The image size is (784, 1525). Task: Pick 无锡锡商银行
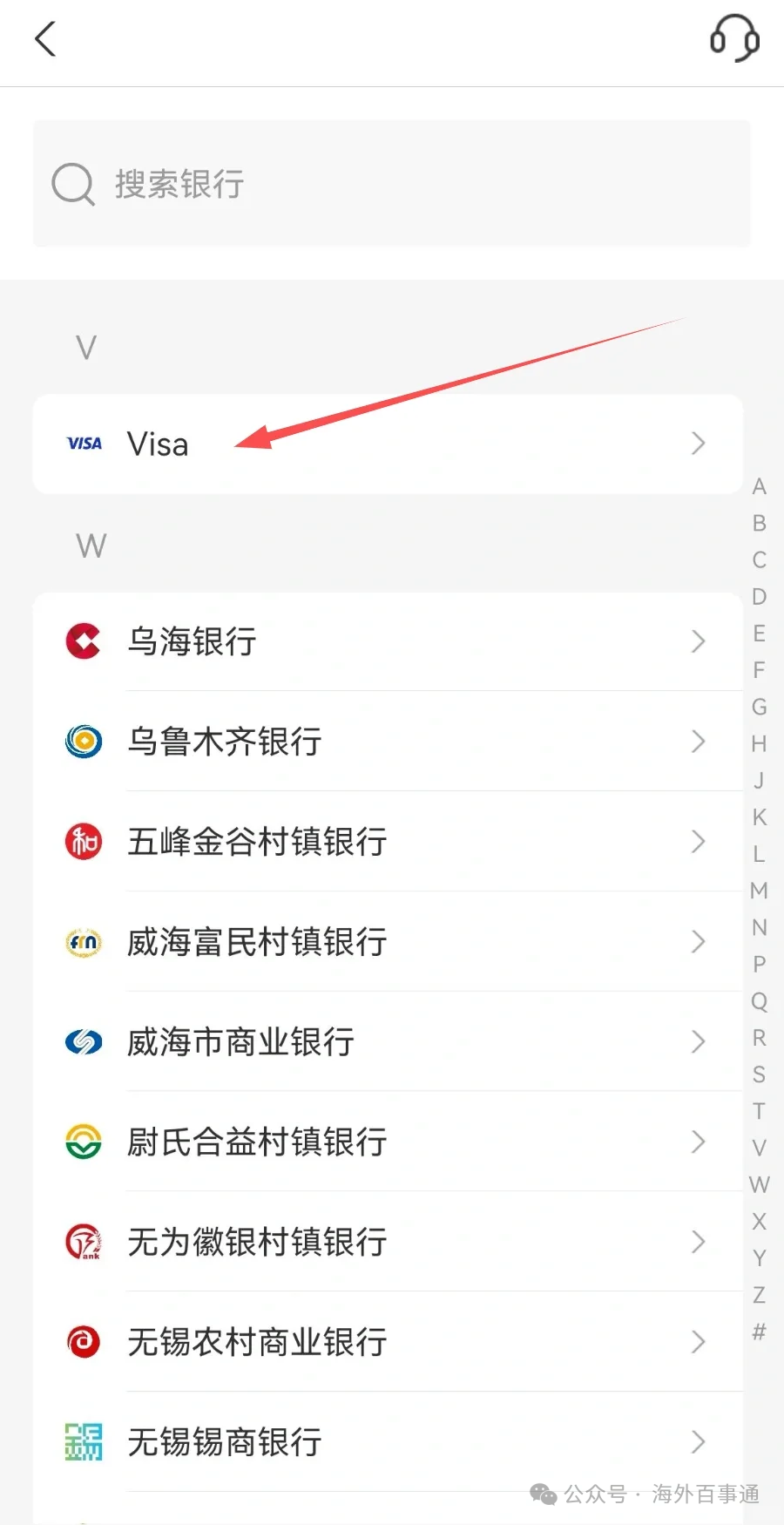pyautogui.click(x=388, y=1443)
